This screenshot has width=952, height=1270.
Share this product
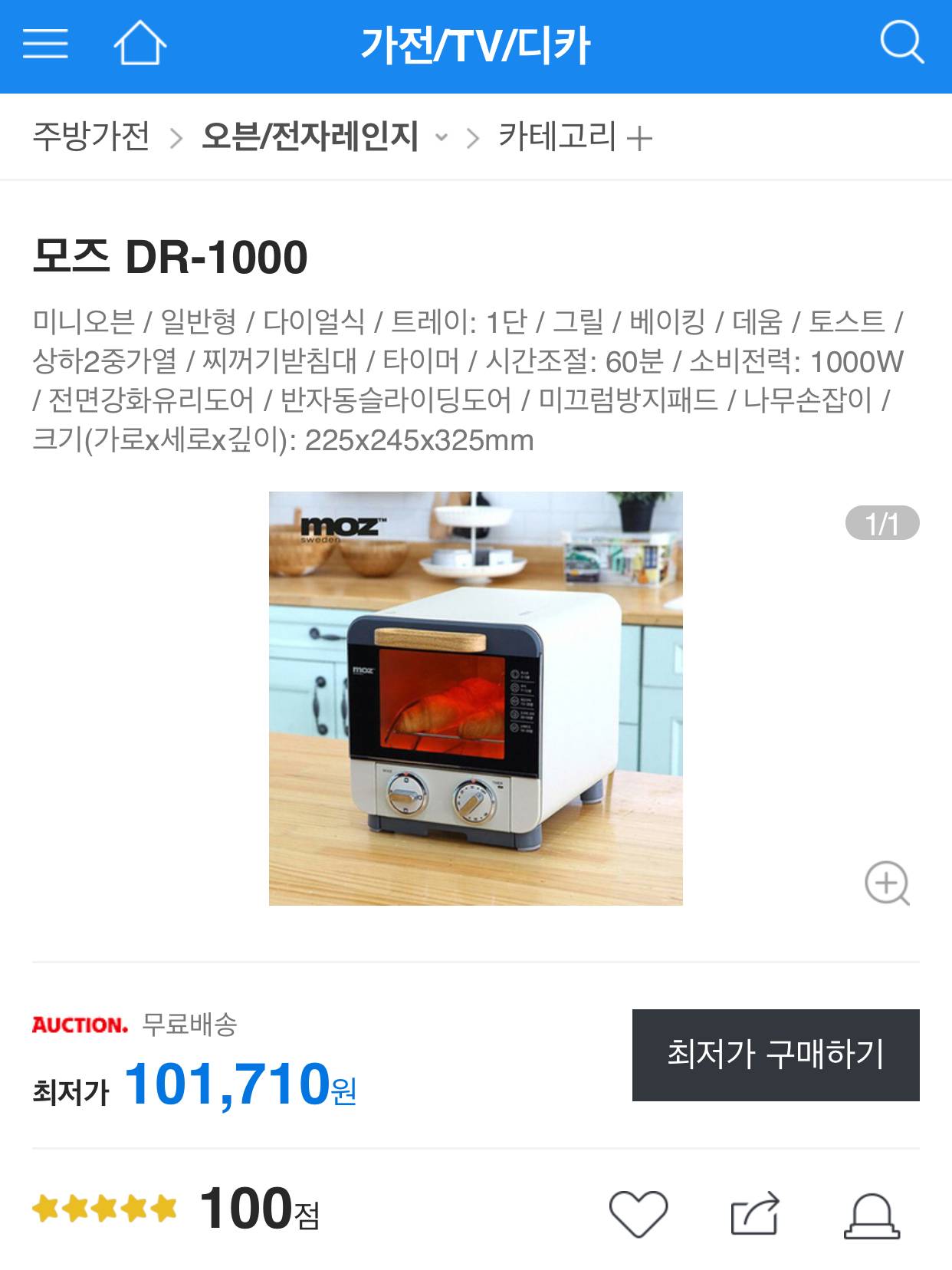755,1214
